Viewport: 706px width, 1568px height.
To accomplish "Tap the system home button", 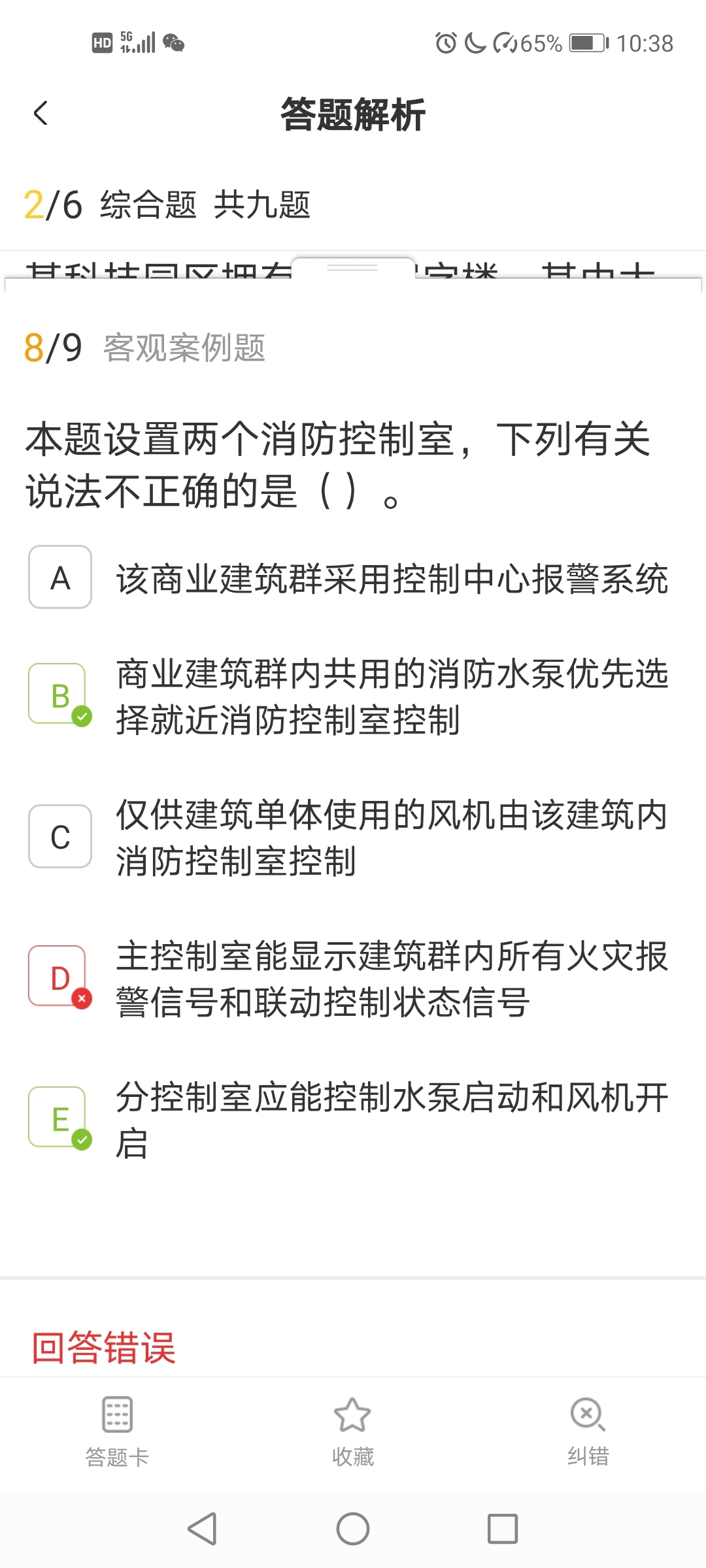I will 353,1529.
